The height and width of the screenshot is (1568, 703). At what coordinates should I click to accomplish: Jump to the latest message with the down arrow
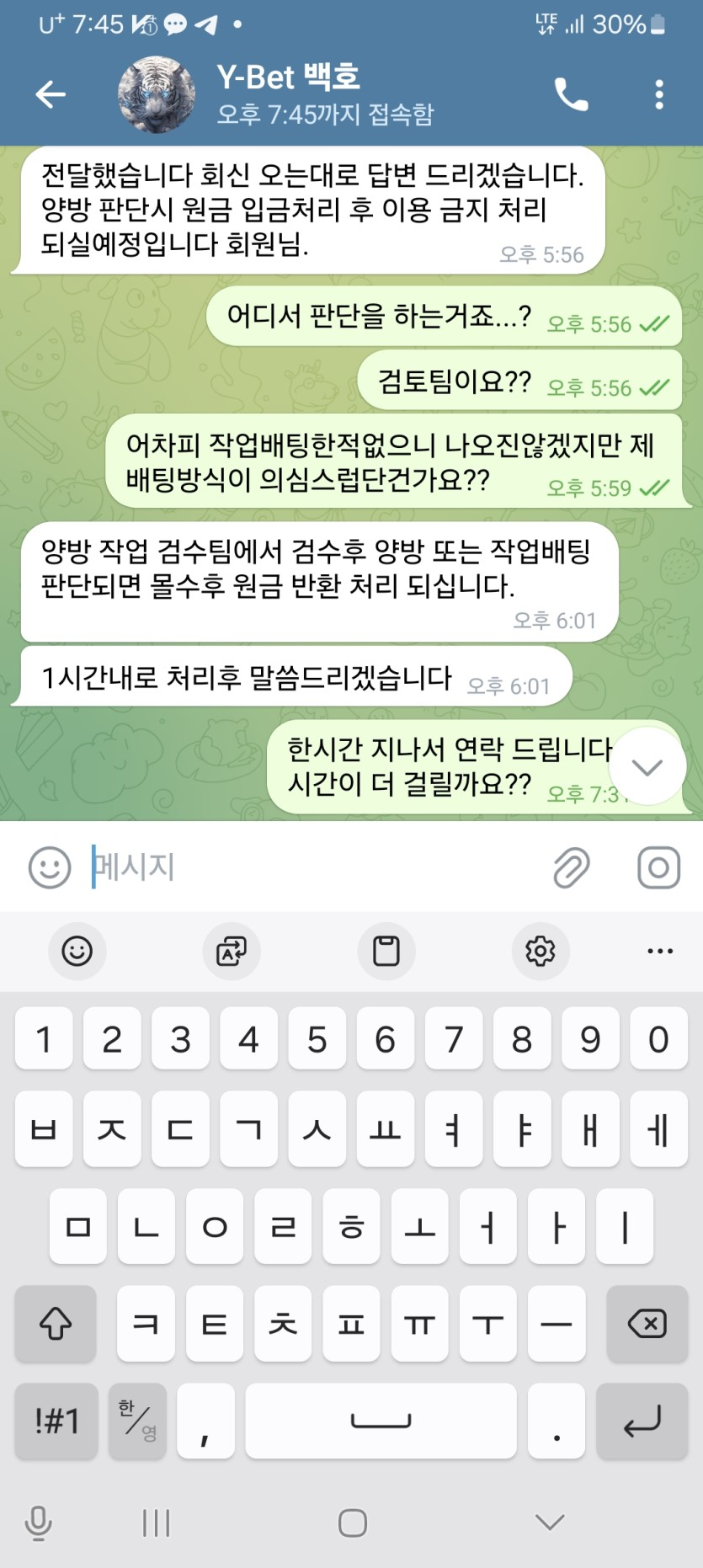click(647, 766)
